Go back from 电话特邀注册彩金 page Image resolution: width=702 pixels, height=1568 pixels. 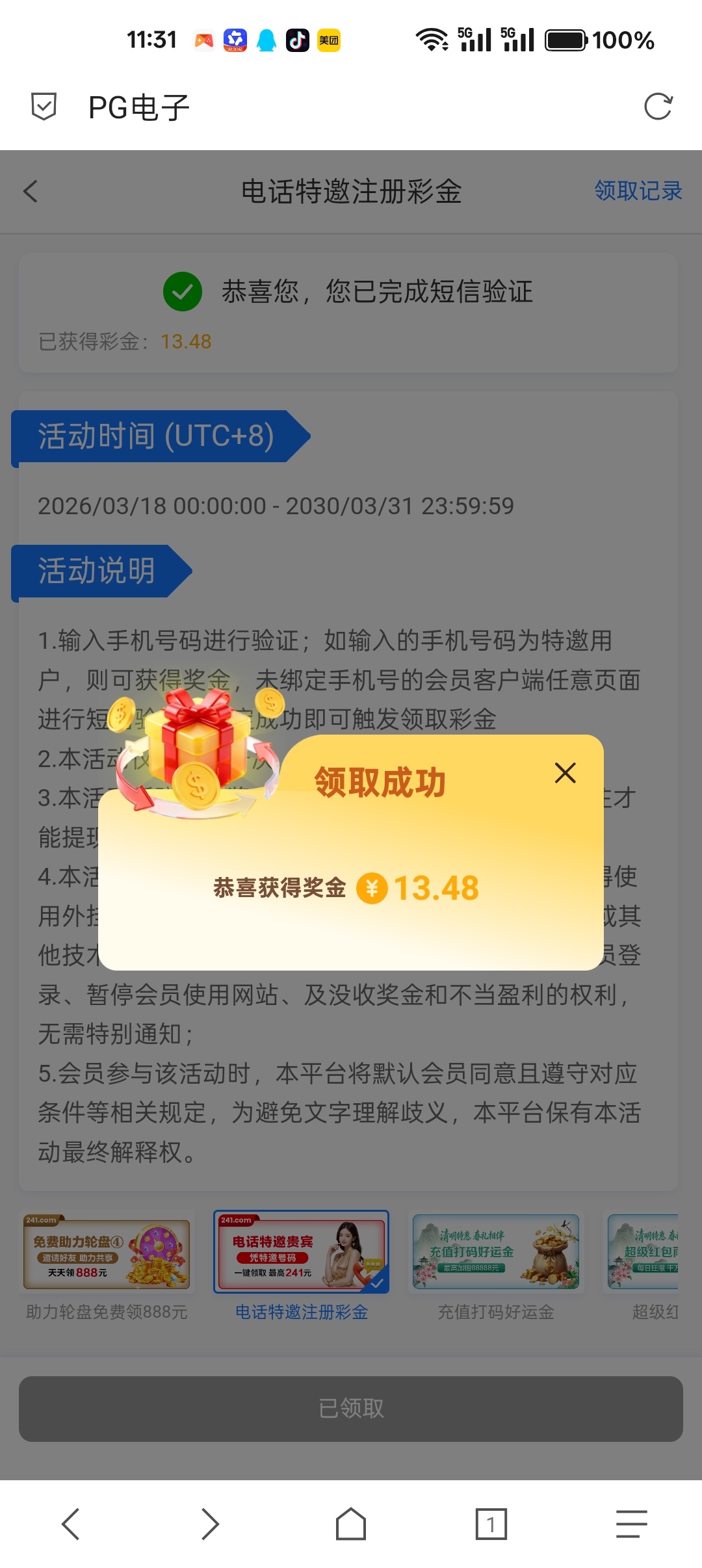[31, 191]
